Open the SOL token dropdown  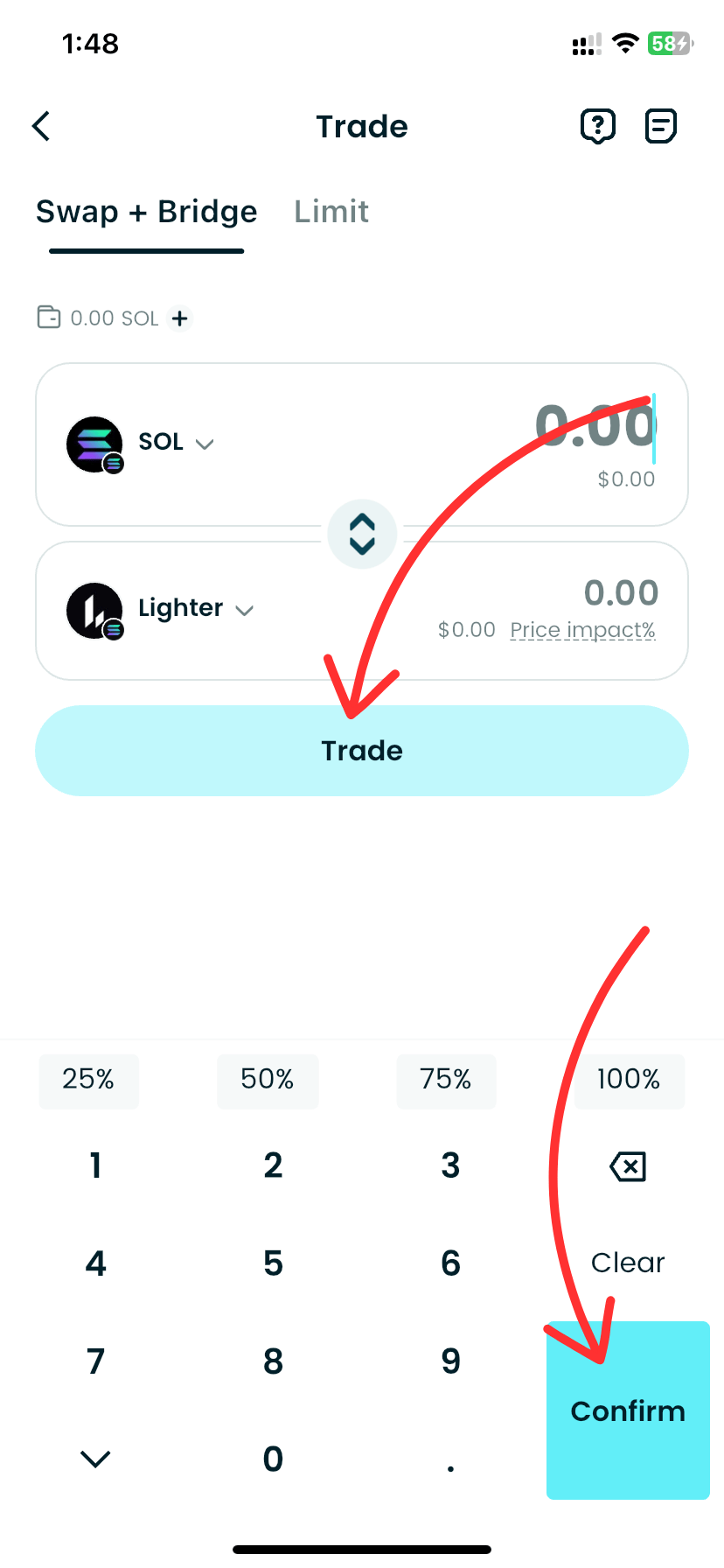[175, 443]
